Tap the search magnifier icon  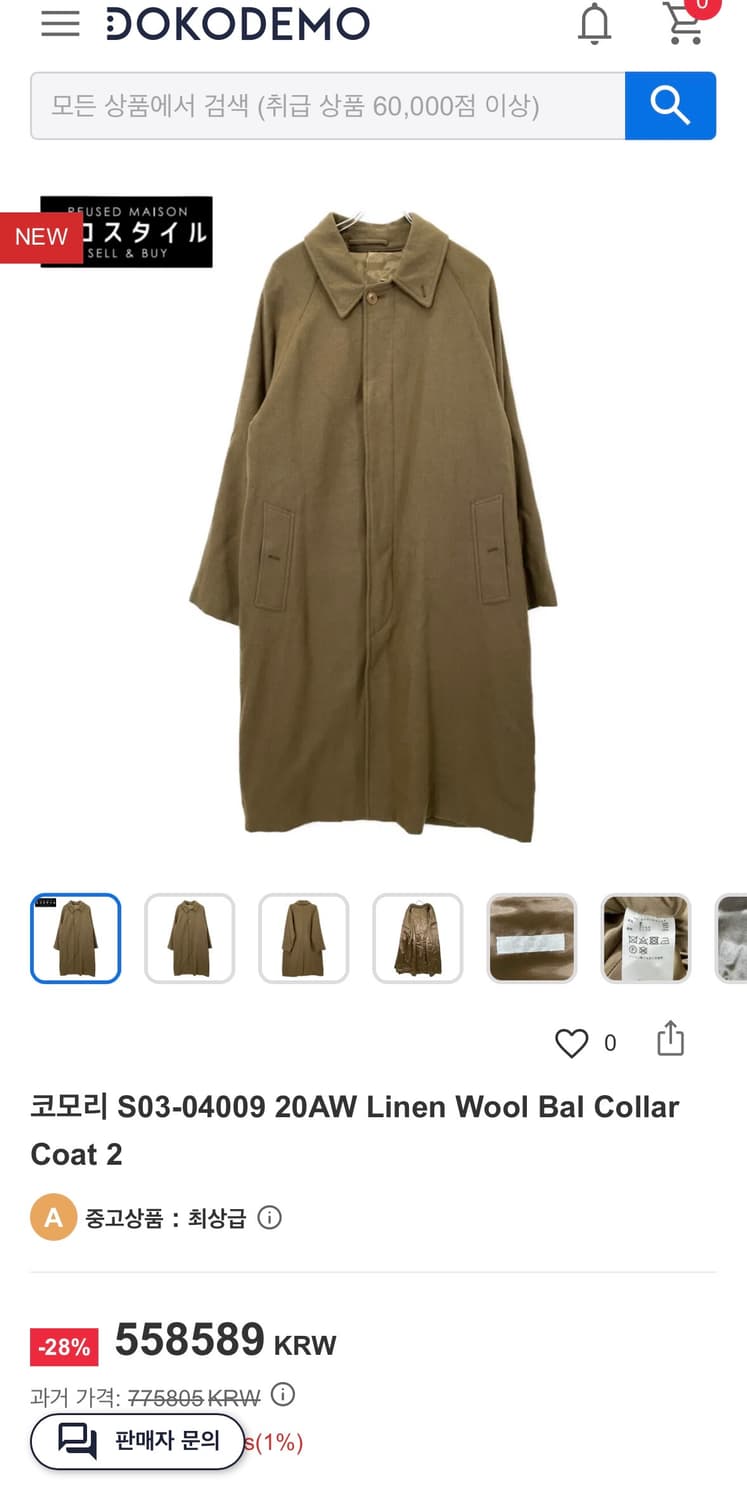coord(671,105)
